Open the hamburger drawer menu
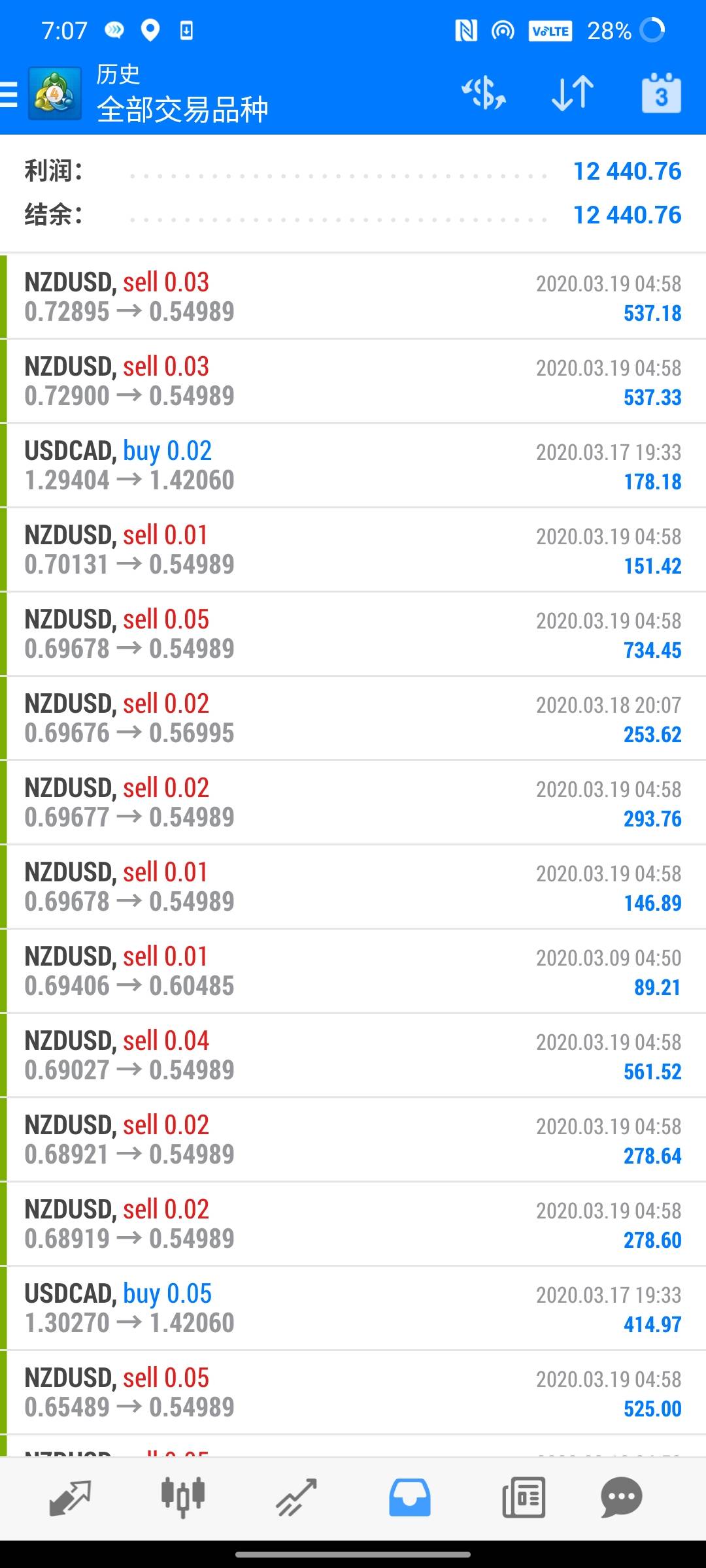706x1568 pixels. pyautogui.click(x=9, y=95)
